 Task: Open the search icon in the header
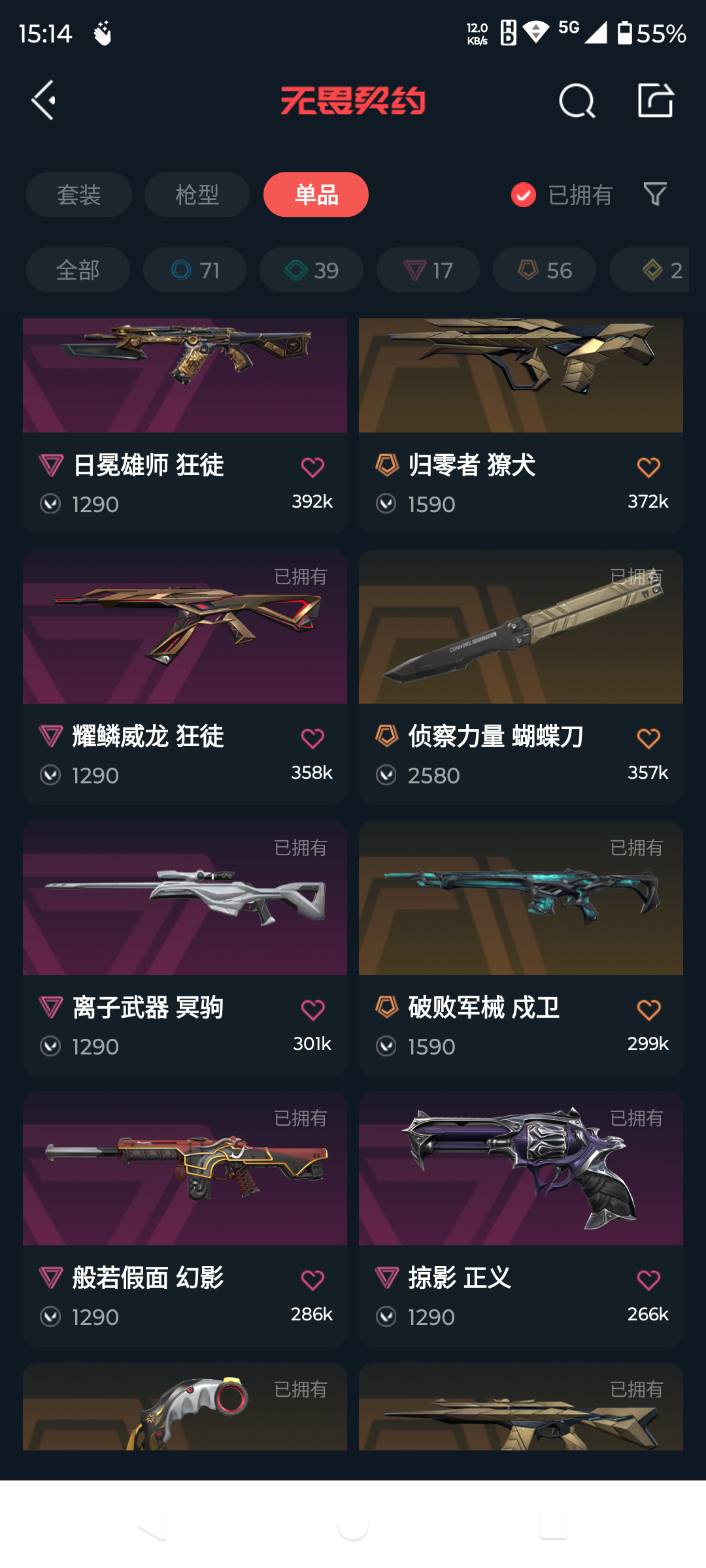pyautogui.click(x=577, y=101)
